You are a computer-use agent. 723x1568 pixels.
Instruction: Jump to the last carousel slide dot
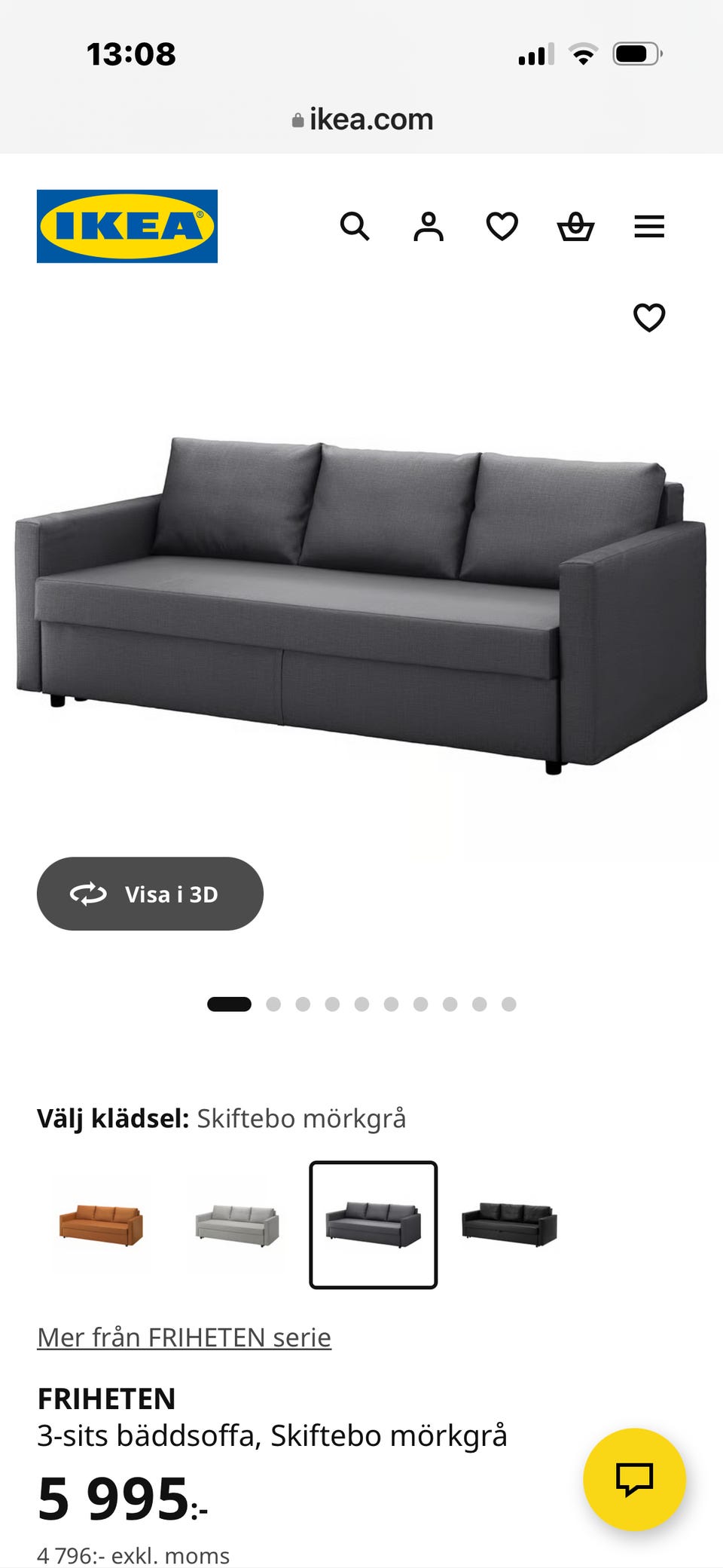(x=508, y=1004)
